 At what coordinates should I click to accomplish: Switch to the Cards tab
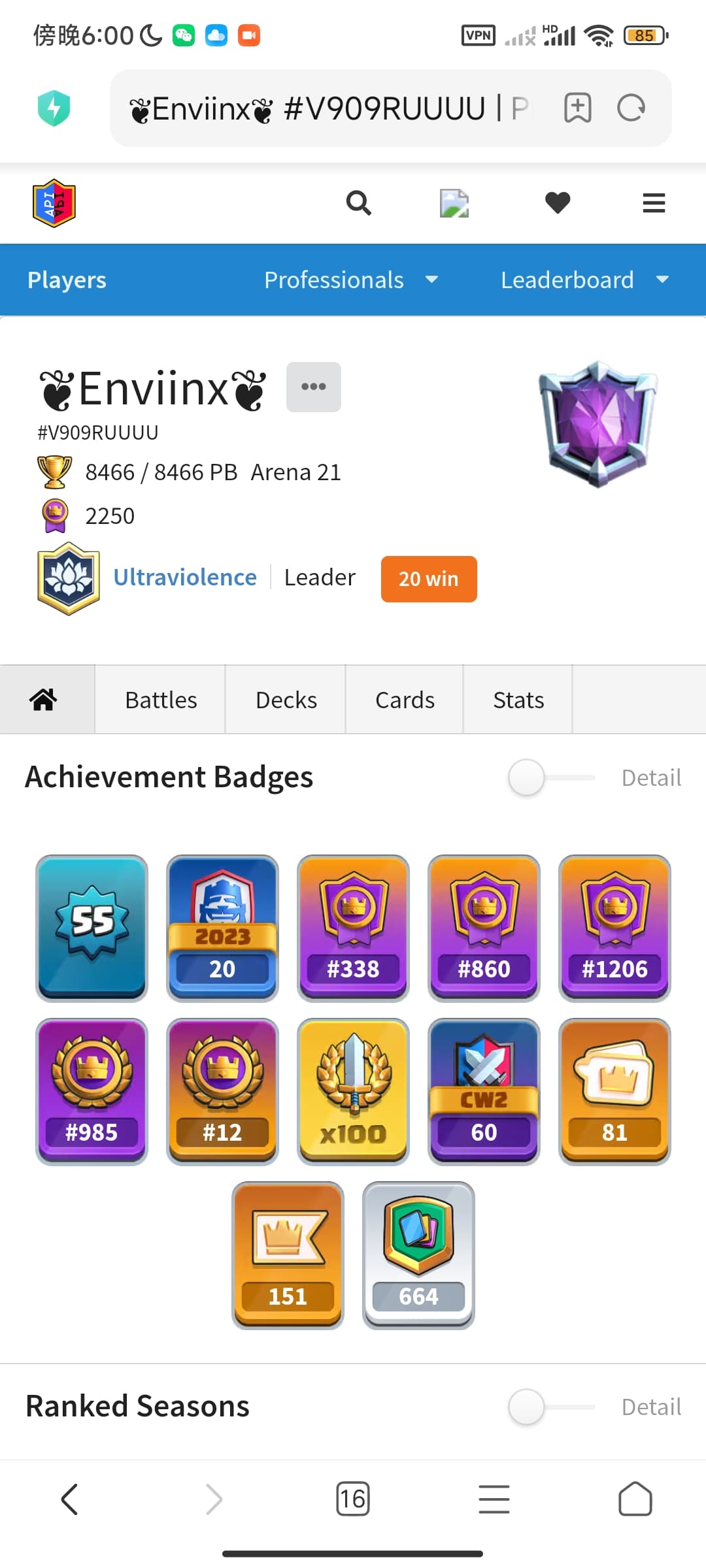tap(405, 700)
